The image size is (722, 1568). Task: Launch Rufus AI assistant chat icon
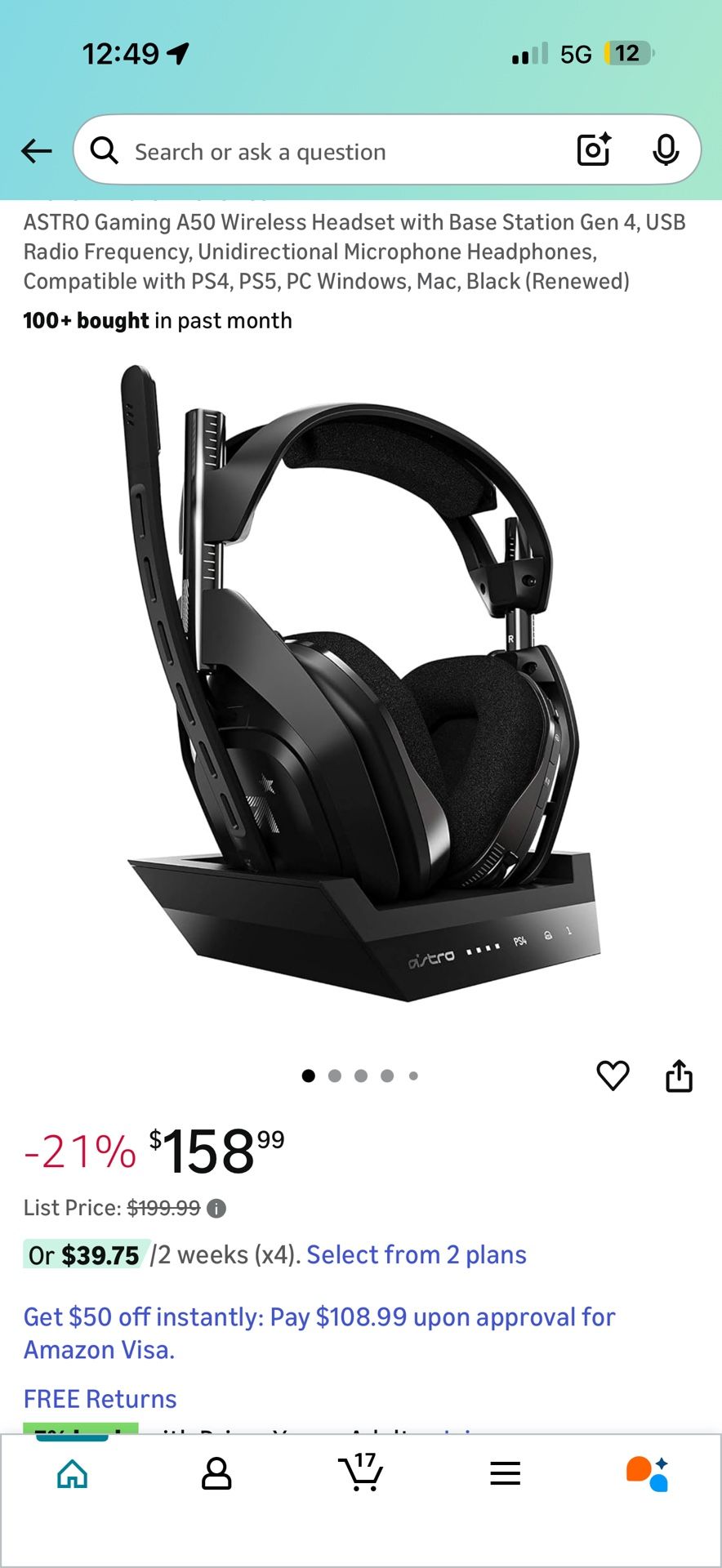click(x=649, y=1474)
